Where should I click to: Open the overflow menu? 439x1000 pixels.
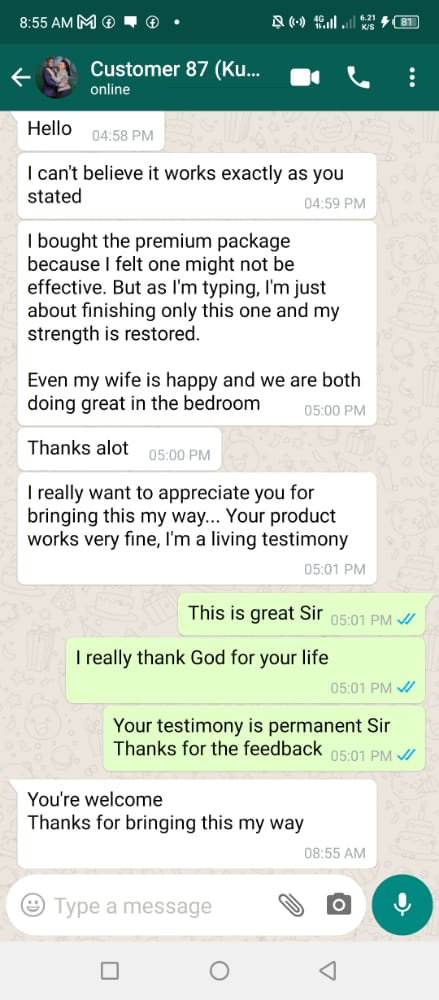pyautogui.click(x=412, y=78)
